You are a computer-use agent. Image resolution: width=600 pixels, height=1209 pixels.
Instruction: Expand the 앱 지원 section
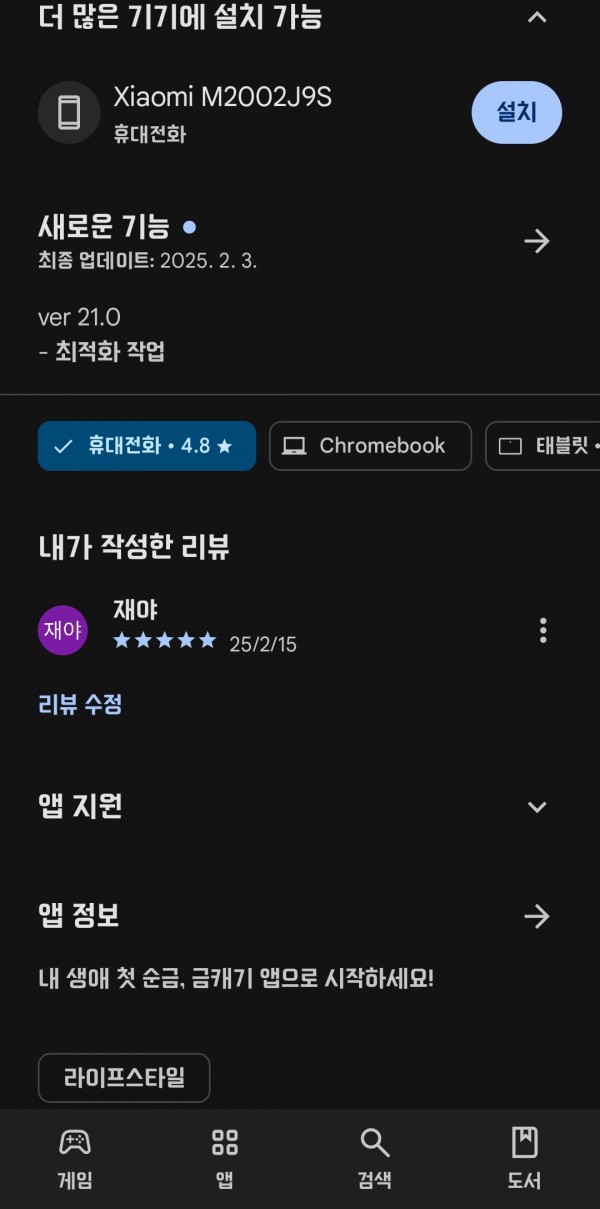(x=537, y=807)
